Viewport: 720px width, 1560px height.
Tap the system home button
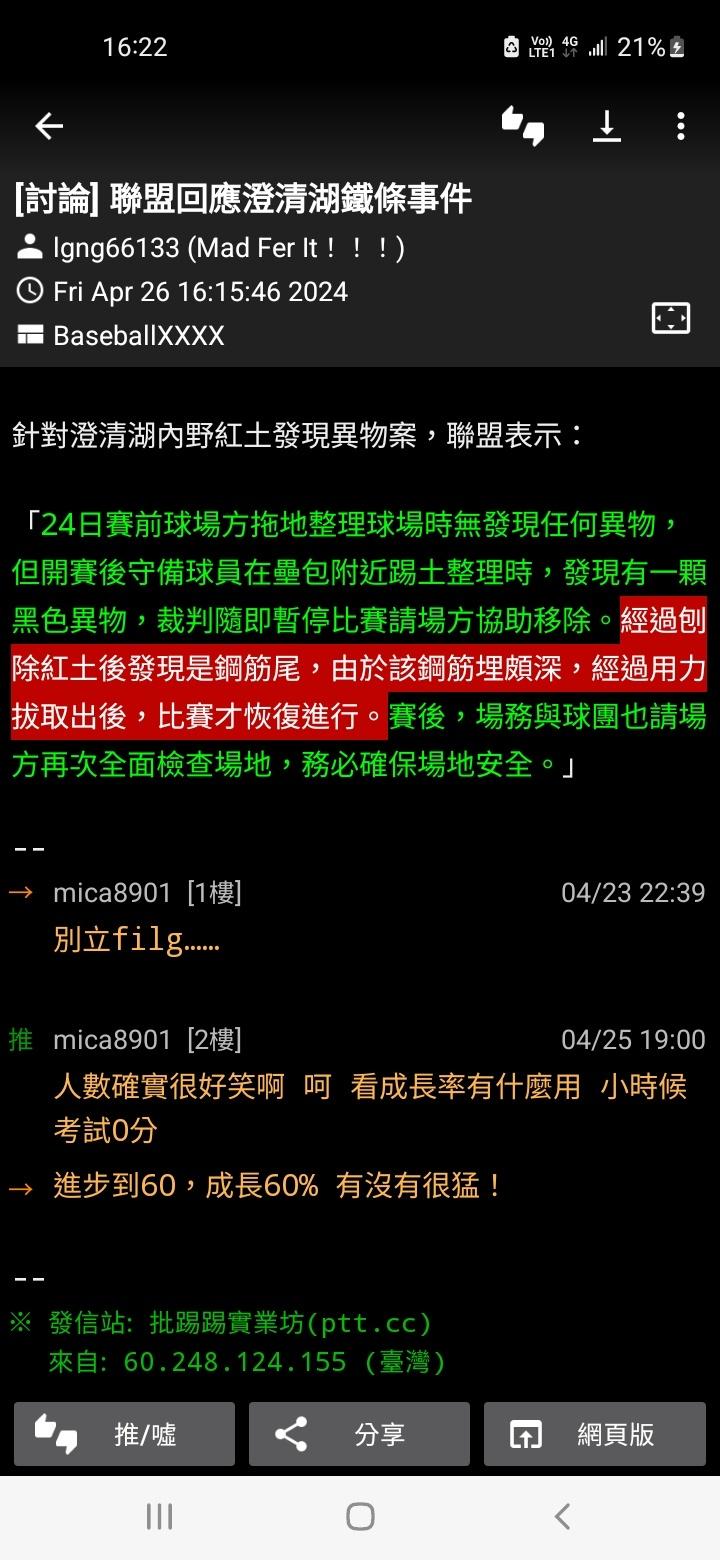pos(360,1516)
